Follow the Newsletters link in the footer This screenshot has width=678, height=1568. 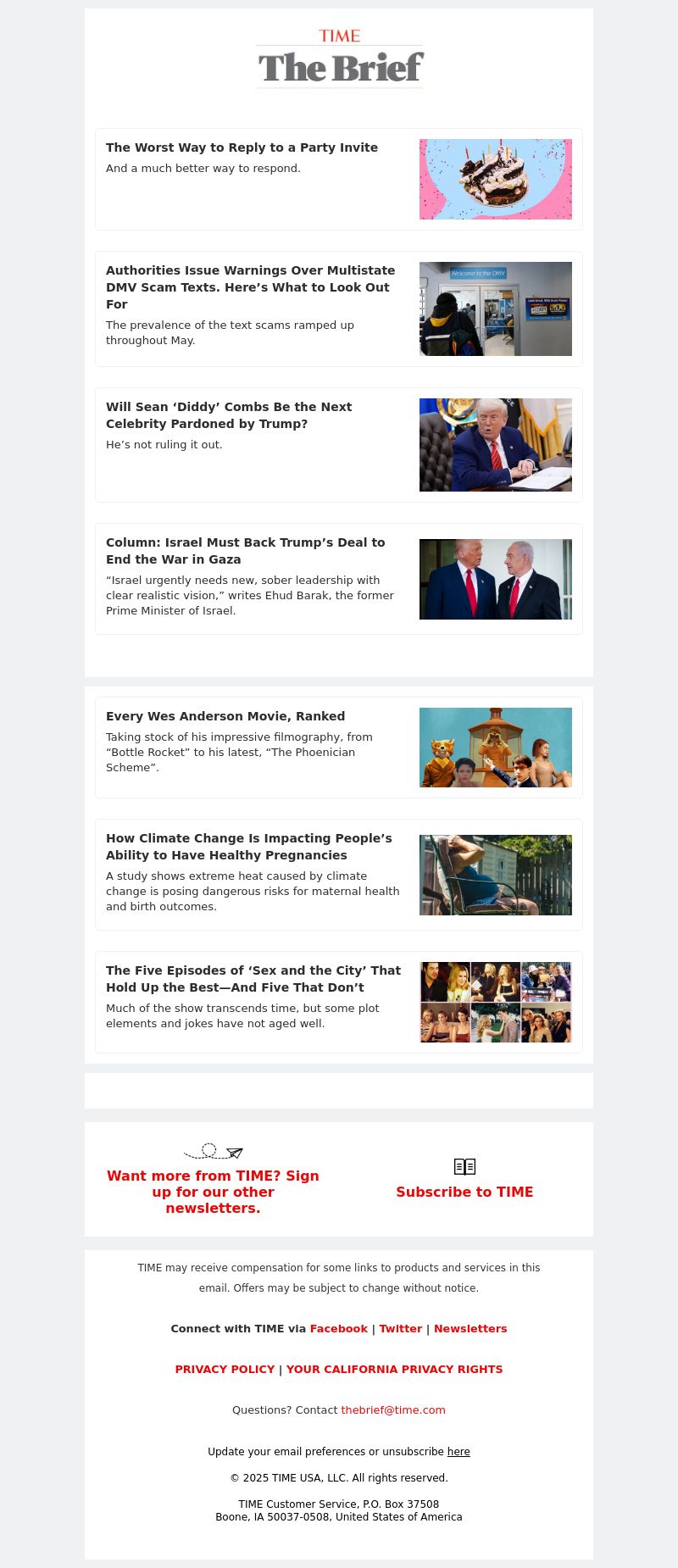click(470, 1329)
